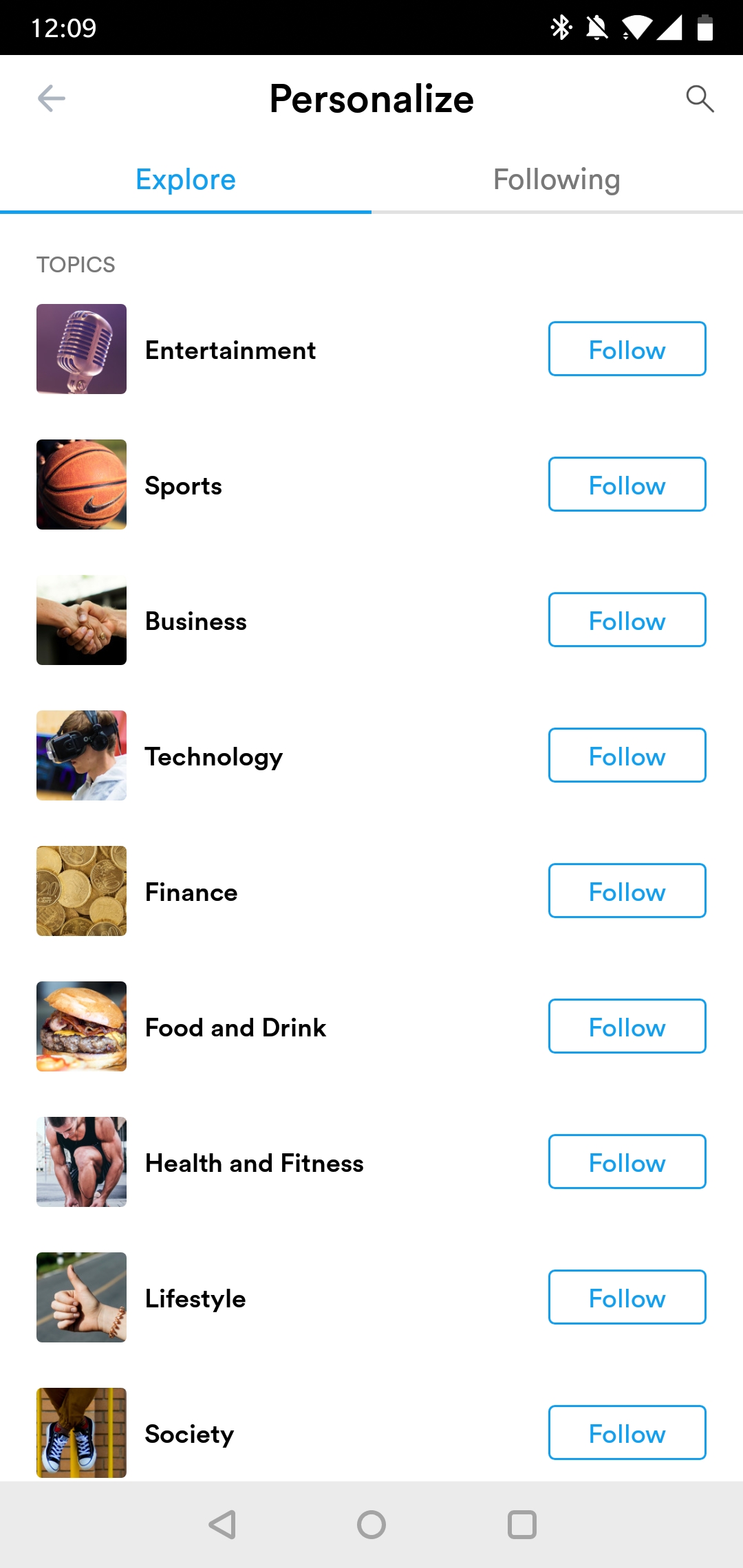Viewport: 743px width, 1568px height.
Task: Follow the Entertainment topic
Action: (x=627, y=349)
